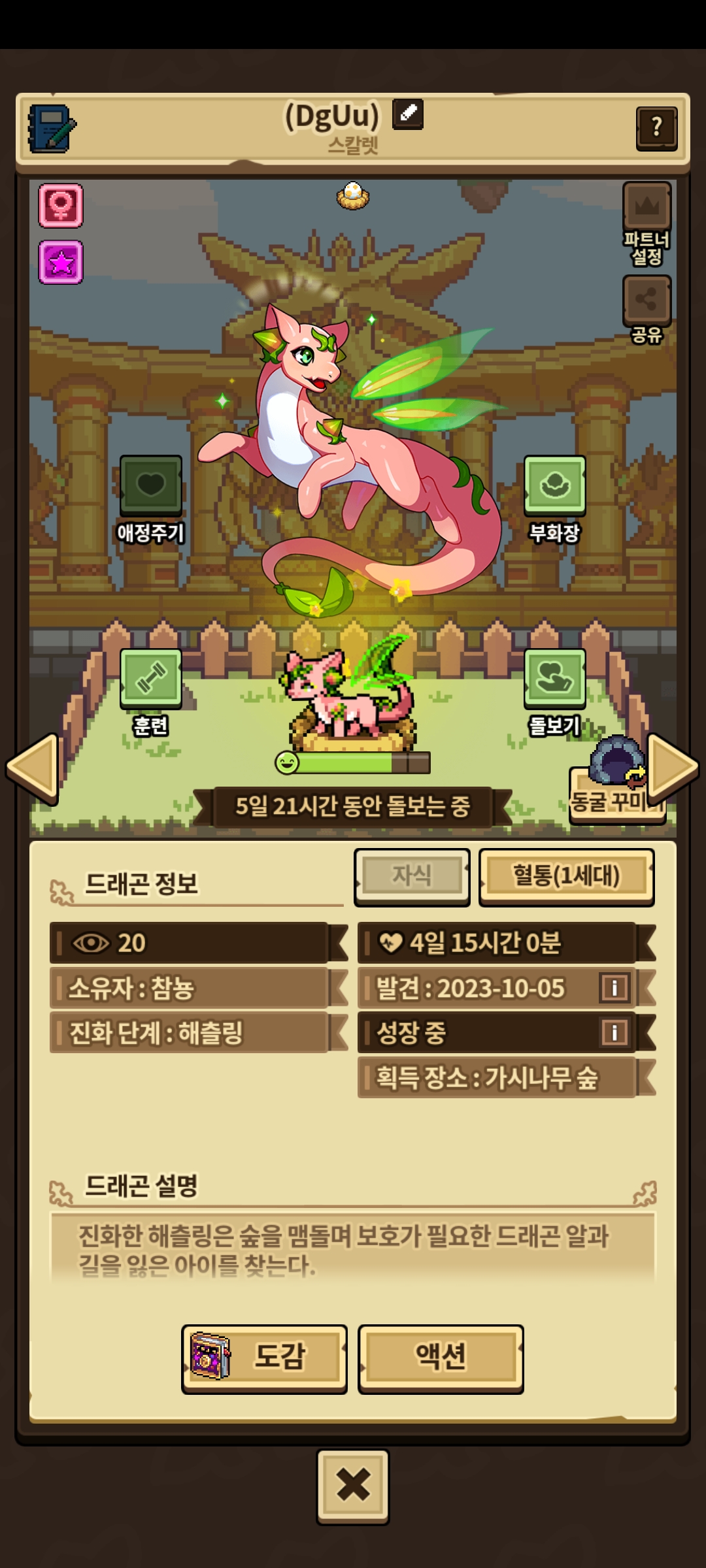Open the question mark help

tap(656, 128)
